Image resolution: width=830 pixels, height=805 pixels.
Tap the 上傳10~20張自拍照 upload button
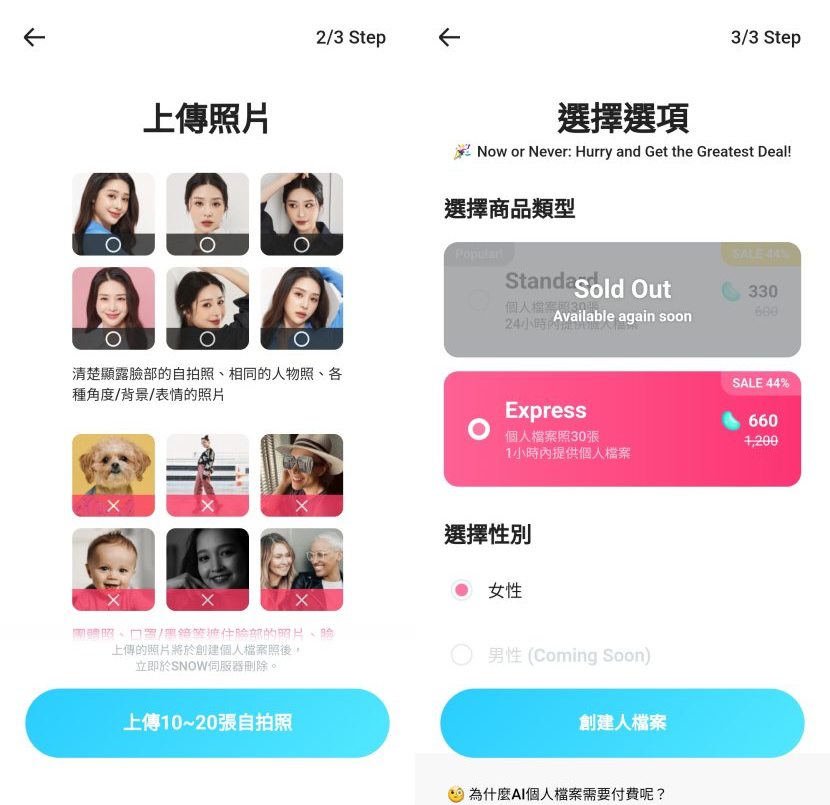[207, 723]
